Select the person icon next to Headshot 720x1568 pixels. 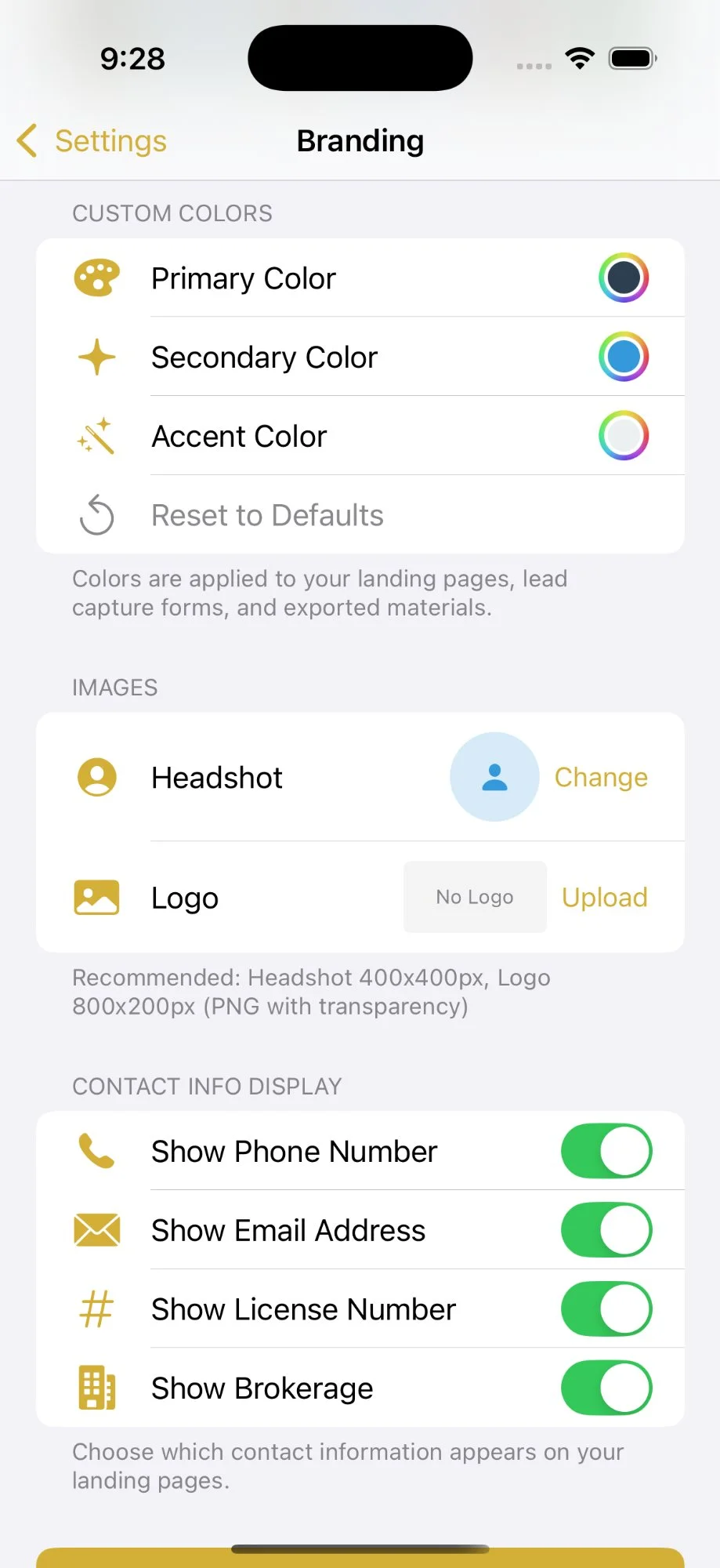(96, 777)
